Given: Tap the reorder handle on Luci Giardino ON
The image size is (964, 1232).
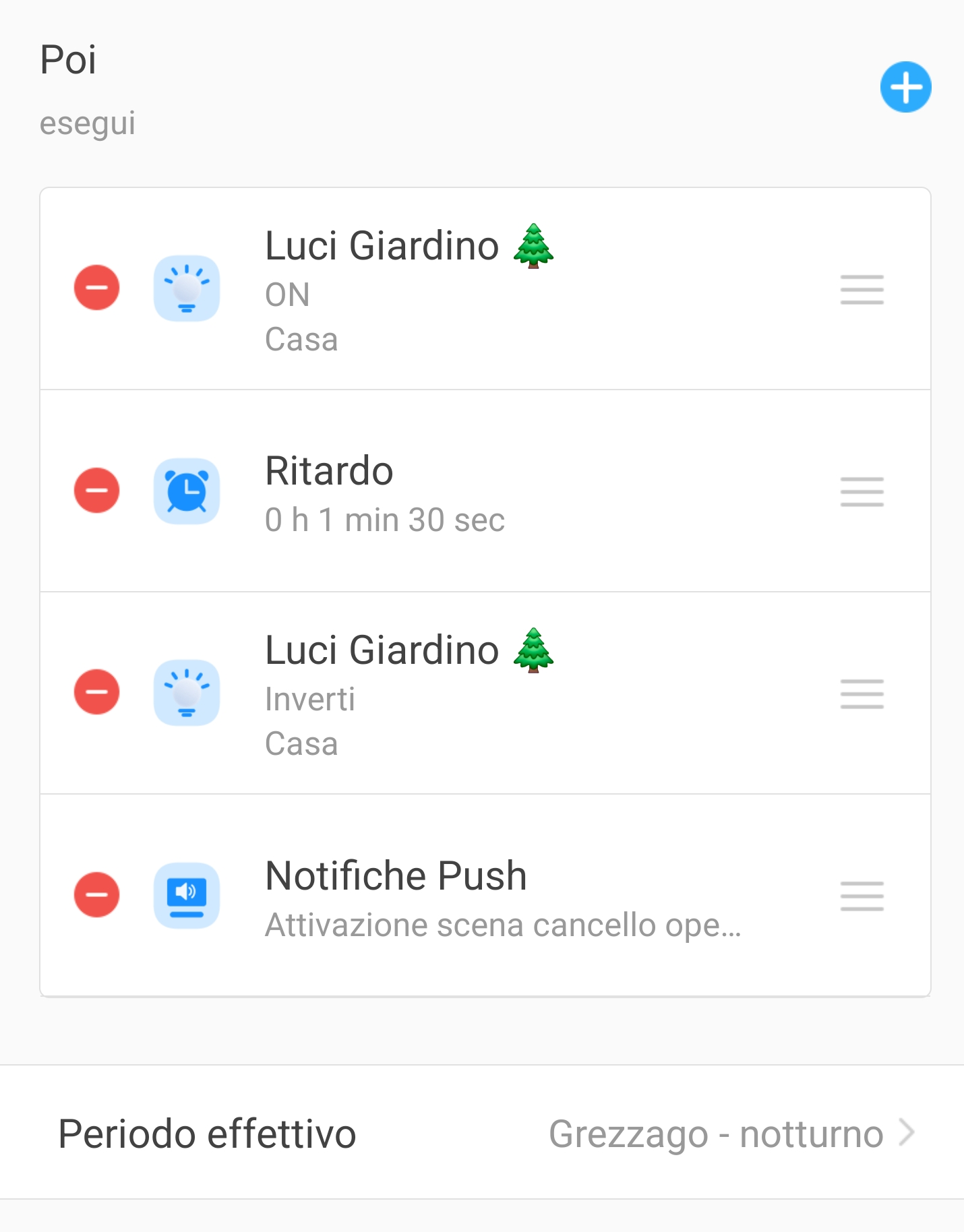Looking at the screenshot, I should pyautogui.click(x=862, y=289).
